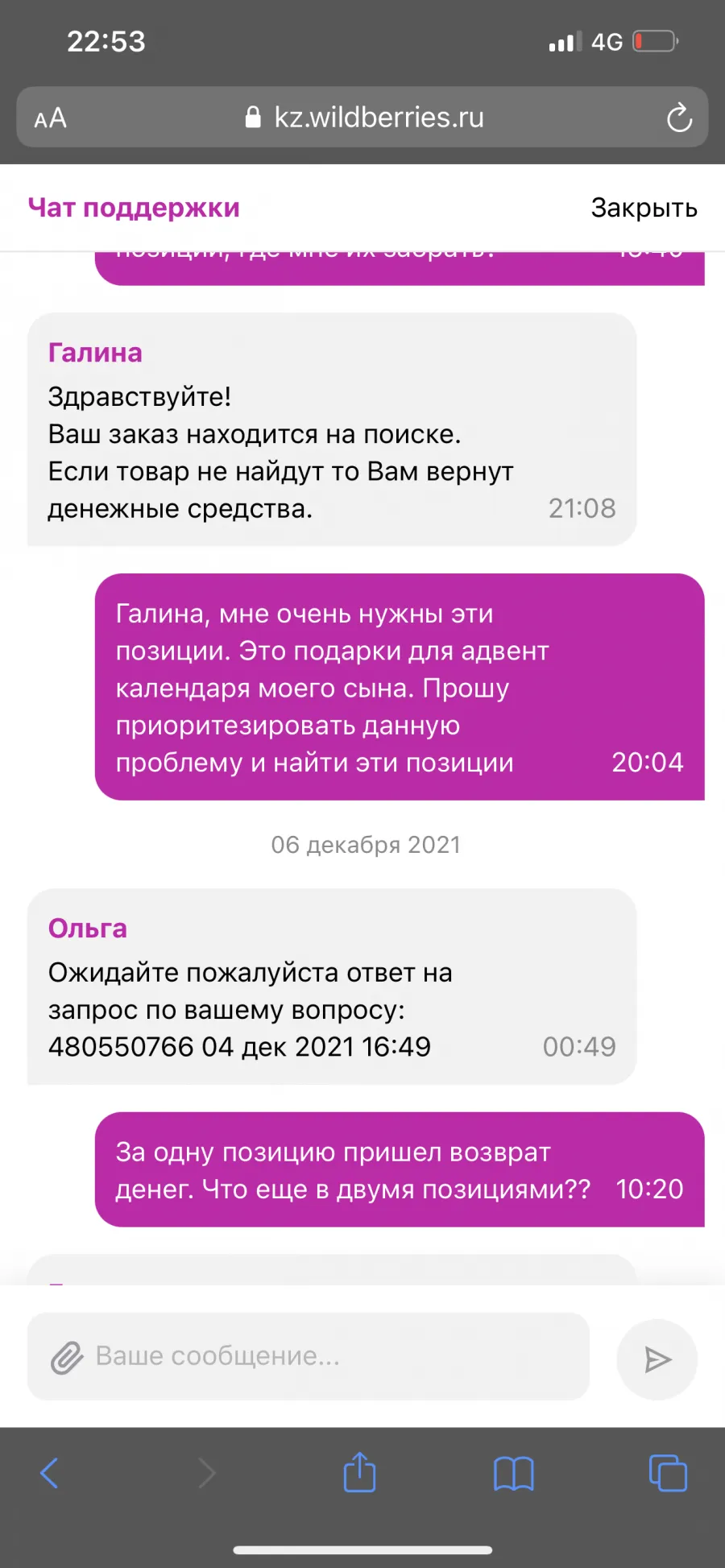725x1568 pixels.
Task: Focus the Ваше сообщение message field
Action: tap(309, 1356)
